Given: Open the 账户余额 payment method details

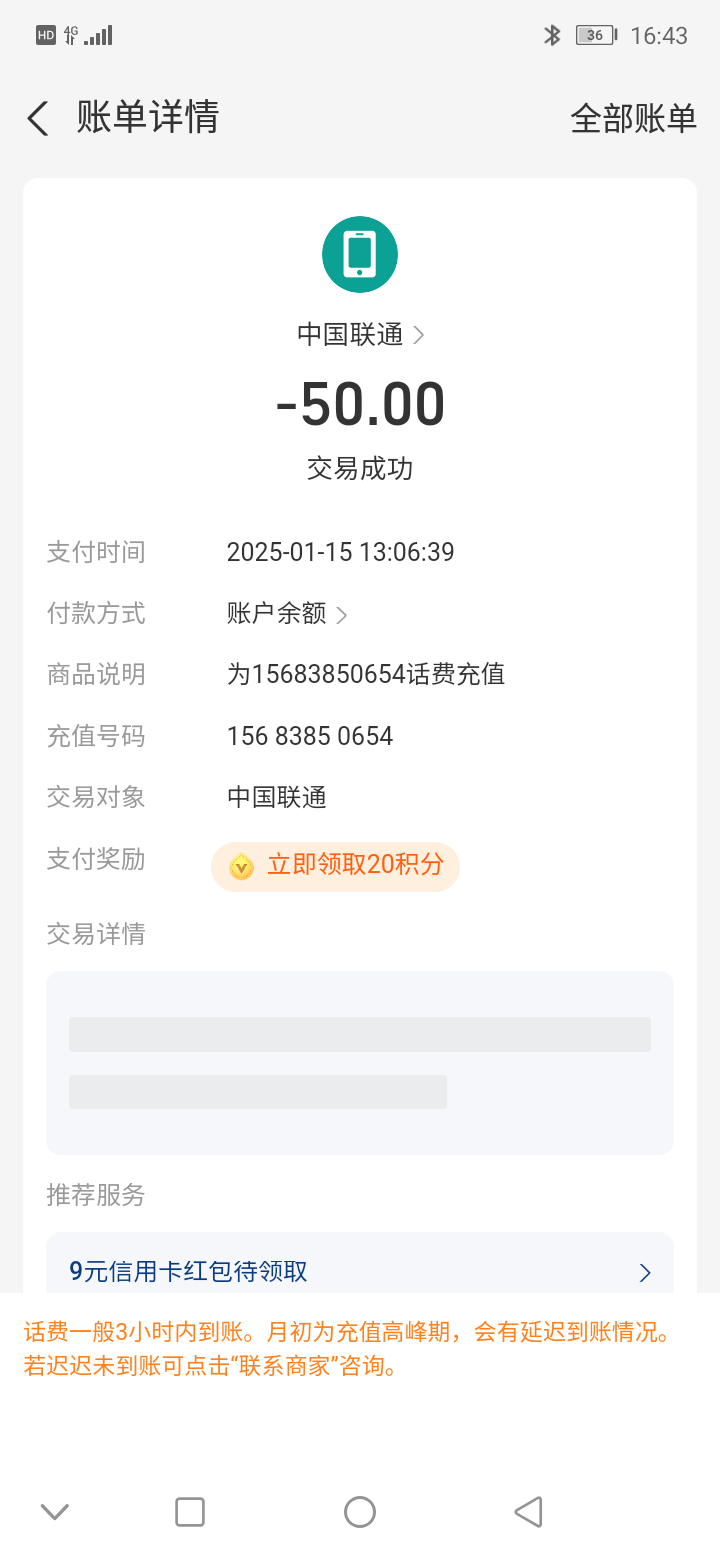Looking at the screenshot, I should coord(287,614).
